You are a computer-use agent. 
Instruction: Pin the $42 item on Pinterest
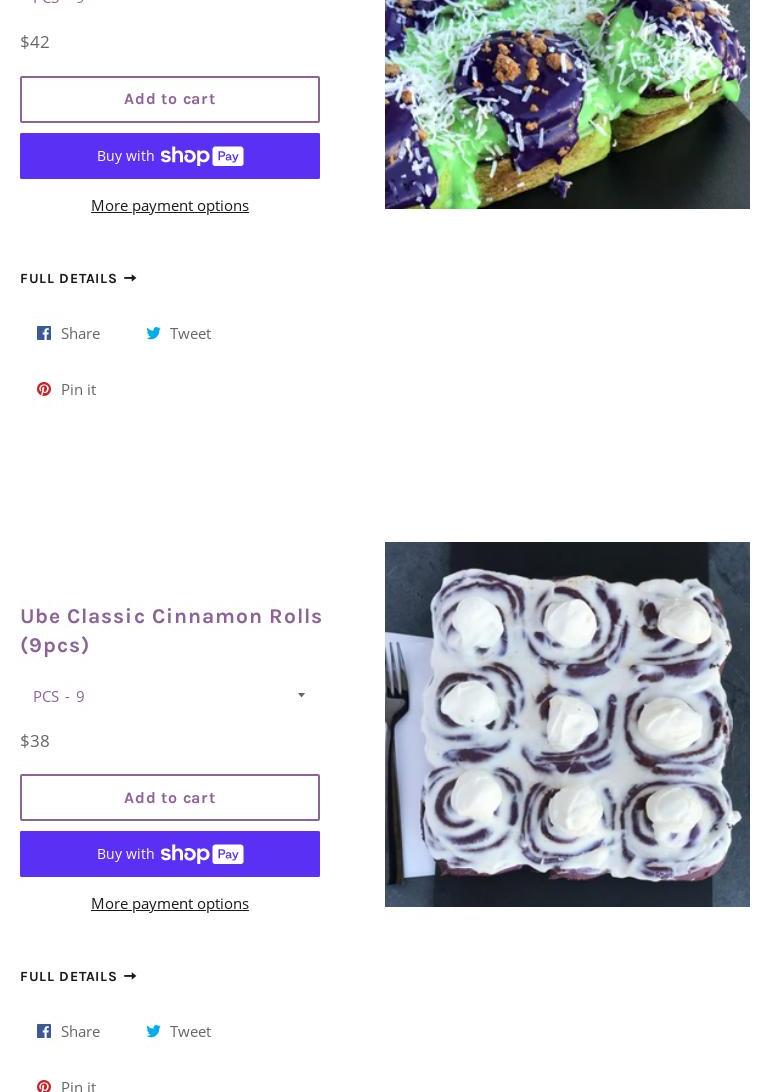coord(67,389)
